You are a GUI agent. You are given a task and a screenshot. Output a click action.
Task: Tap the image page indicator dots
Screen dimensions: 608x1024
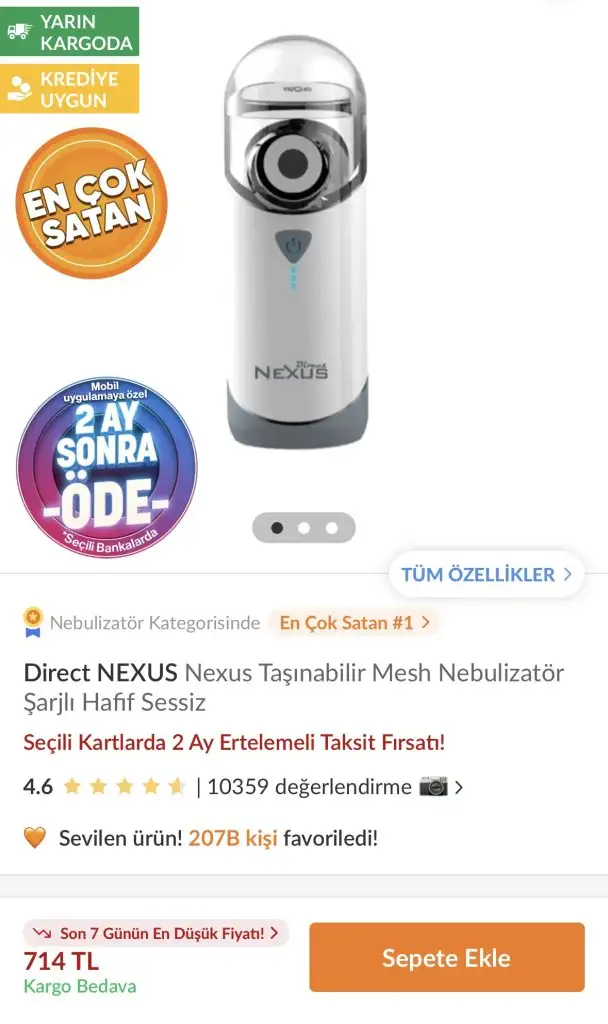click(x=304, y=528)
